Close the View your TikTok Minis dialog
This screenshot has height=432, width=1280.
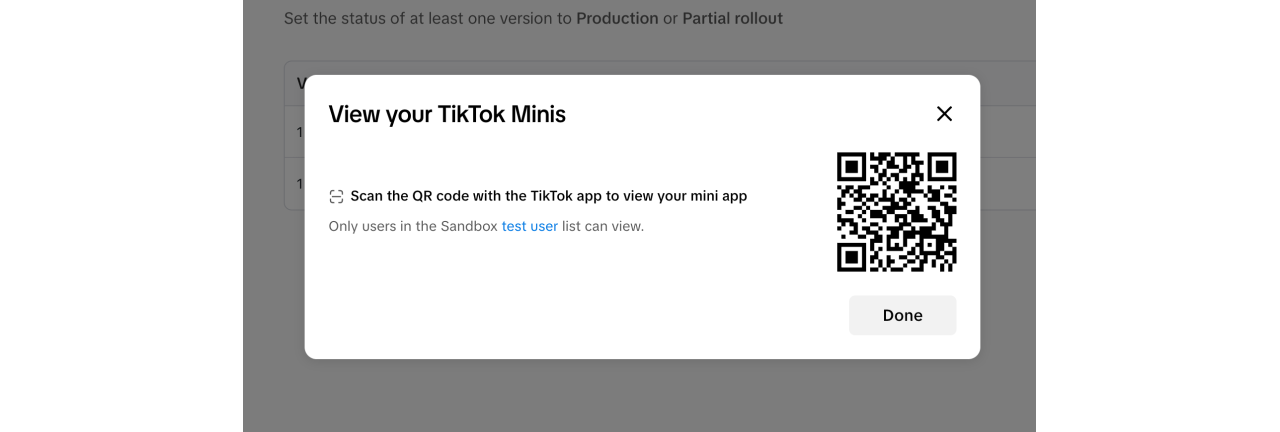(x=944, y=114)
